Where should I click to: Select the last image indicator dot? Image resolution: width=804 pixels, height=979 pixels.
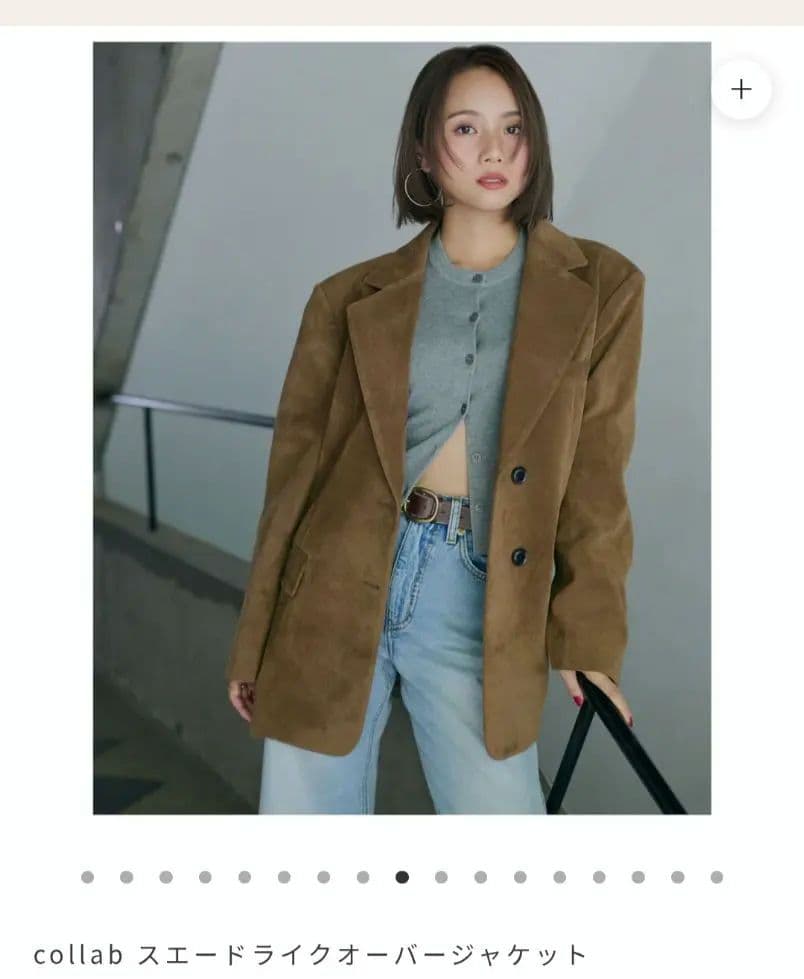(x=717, y=877)
